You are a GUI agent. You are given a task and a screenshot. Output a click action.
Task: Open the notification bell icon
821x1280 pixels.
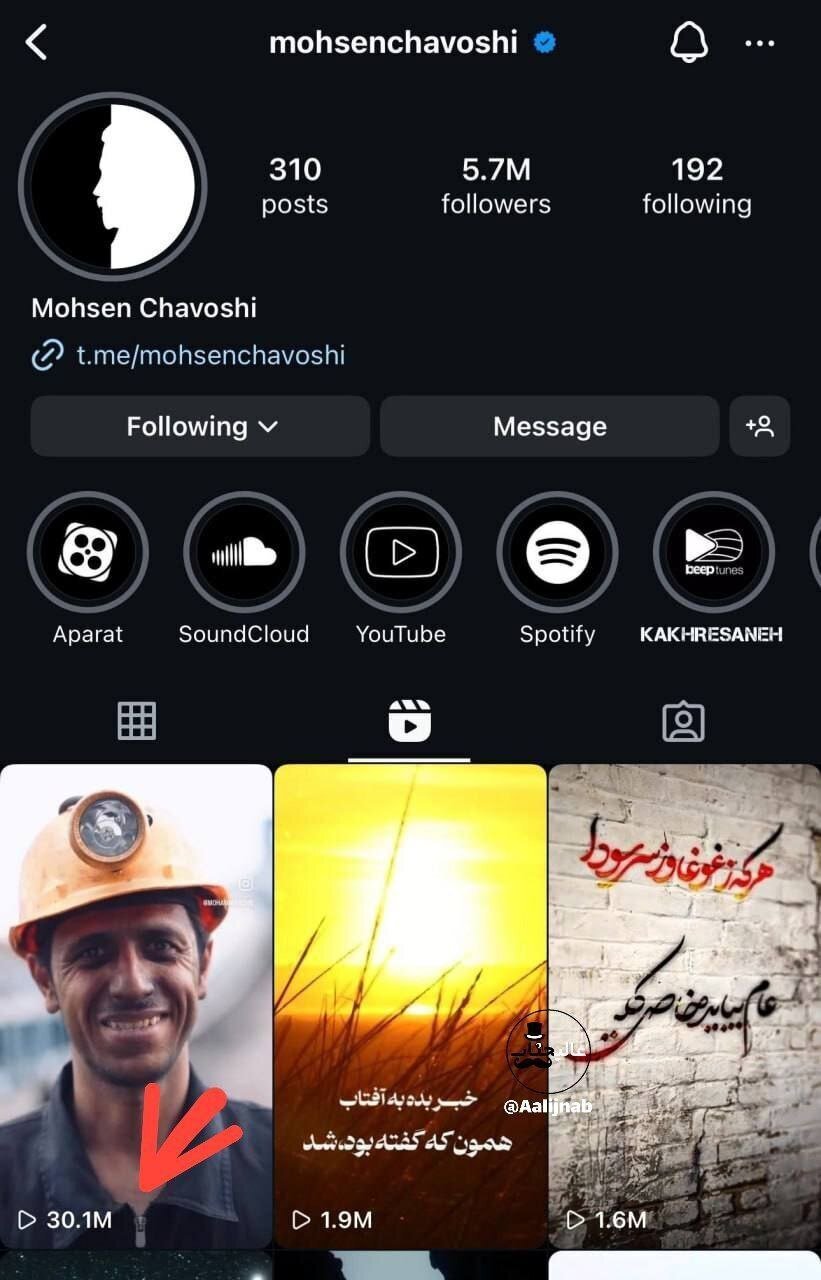688,43
